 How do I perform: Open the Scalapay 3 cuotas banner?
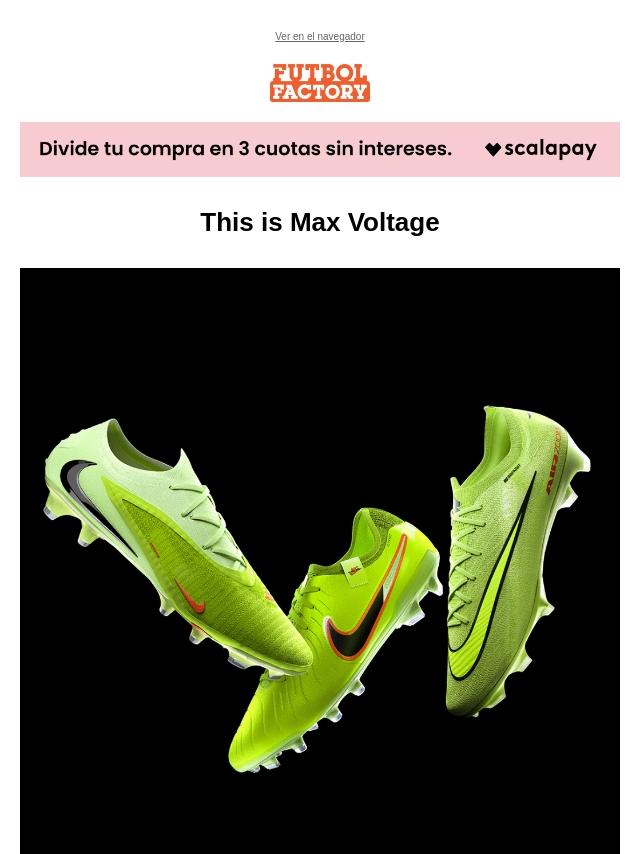click(x=320, y=149)
